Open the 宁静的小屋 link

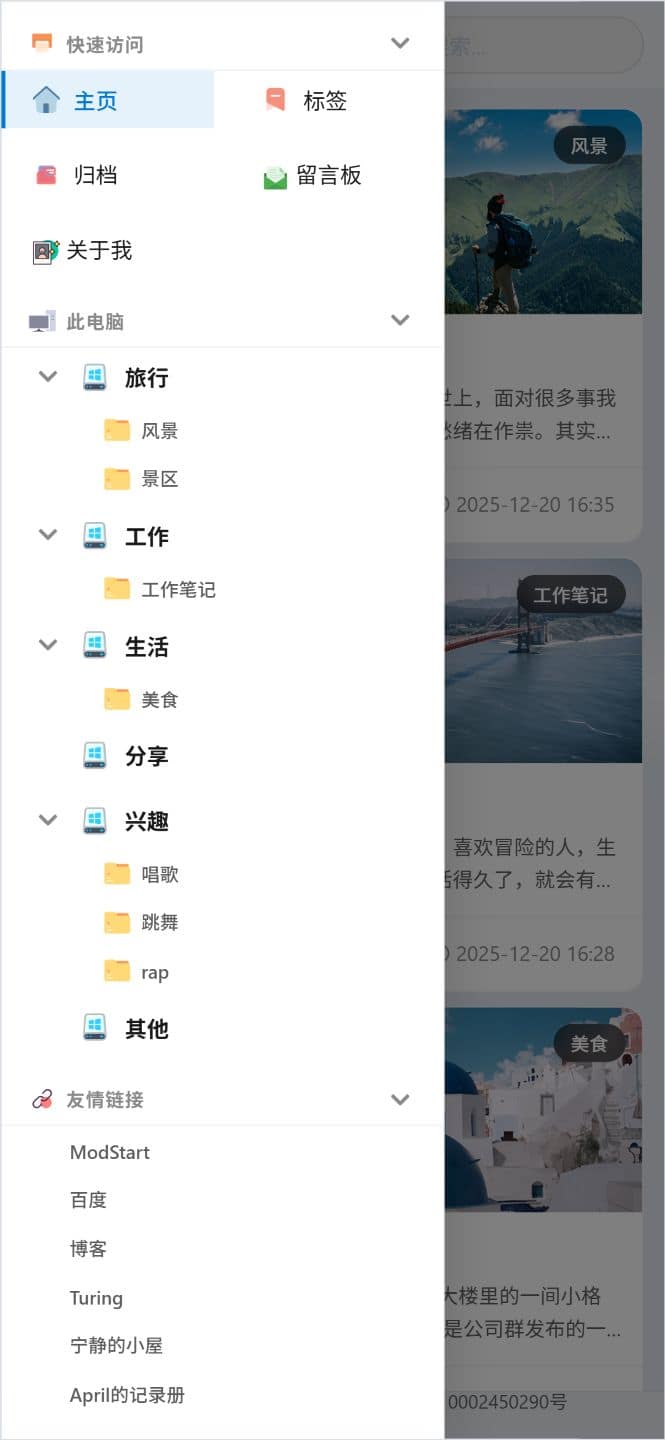(116, 1346)
